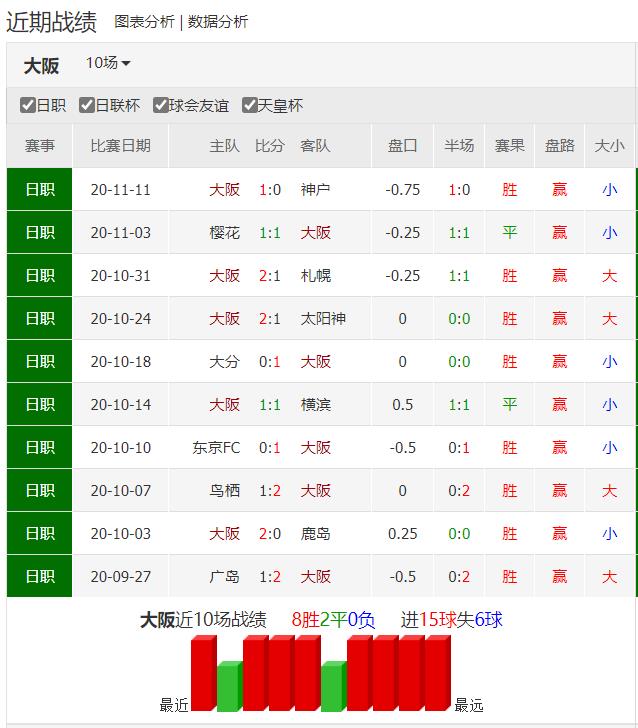Toggle the 球会友谊 filter checkbox
Viewport: 638px width, 728px height.
pos(160,105)
